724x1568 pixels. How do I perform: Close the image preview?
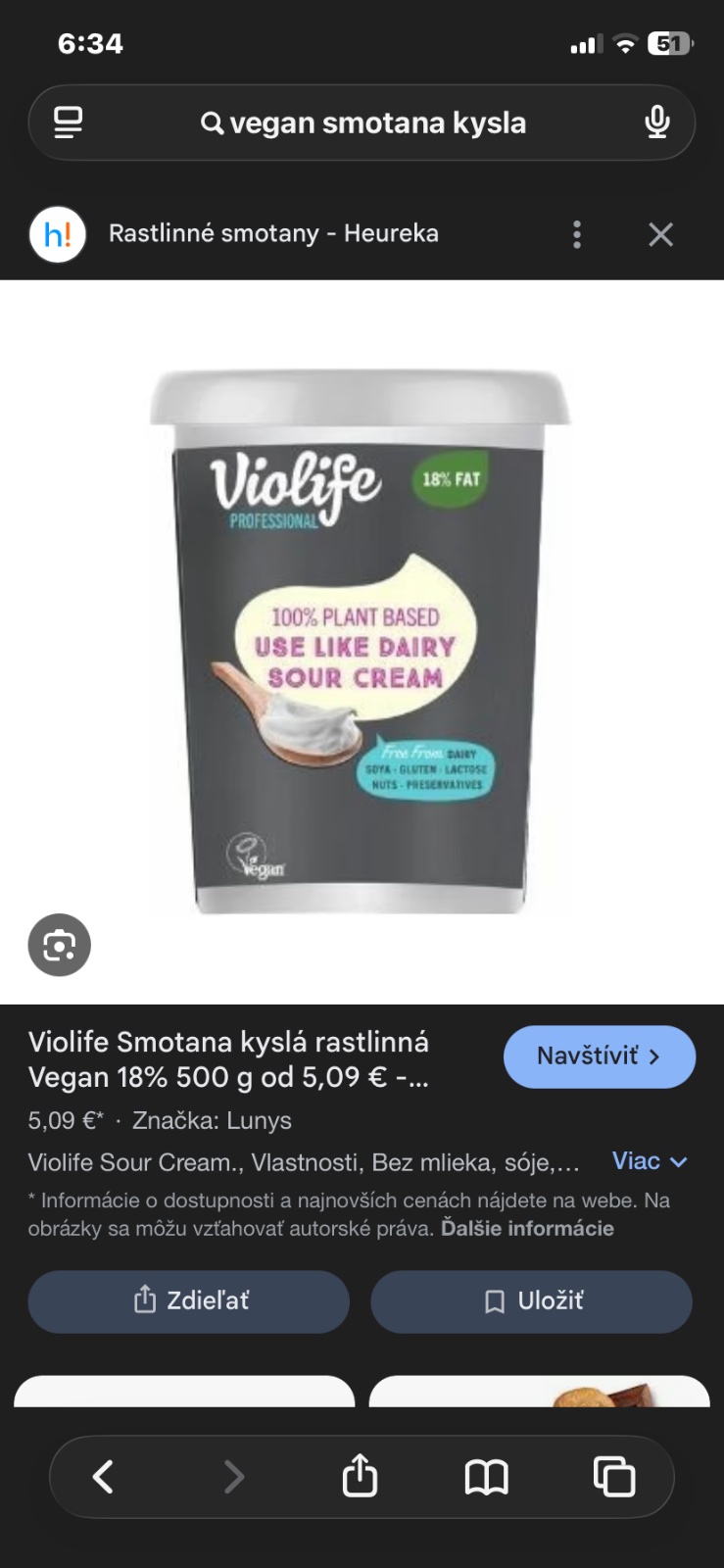[660, 234]
